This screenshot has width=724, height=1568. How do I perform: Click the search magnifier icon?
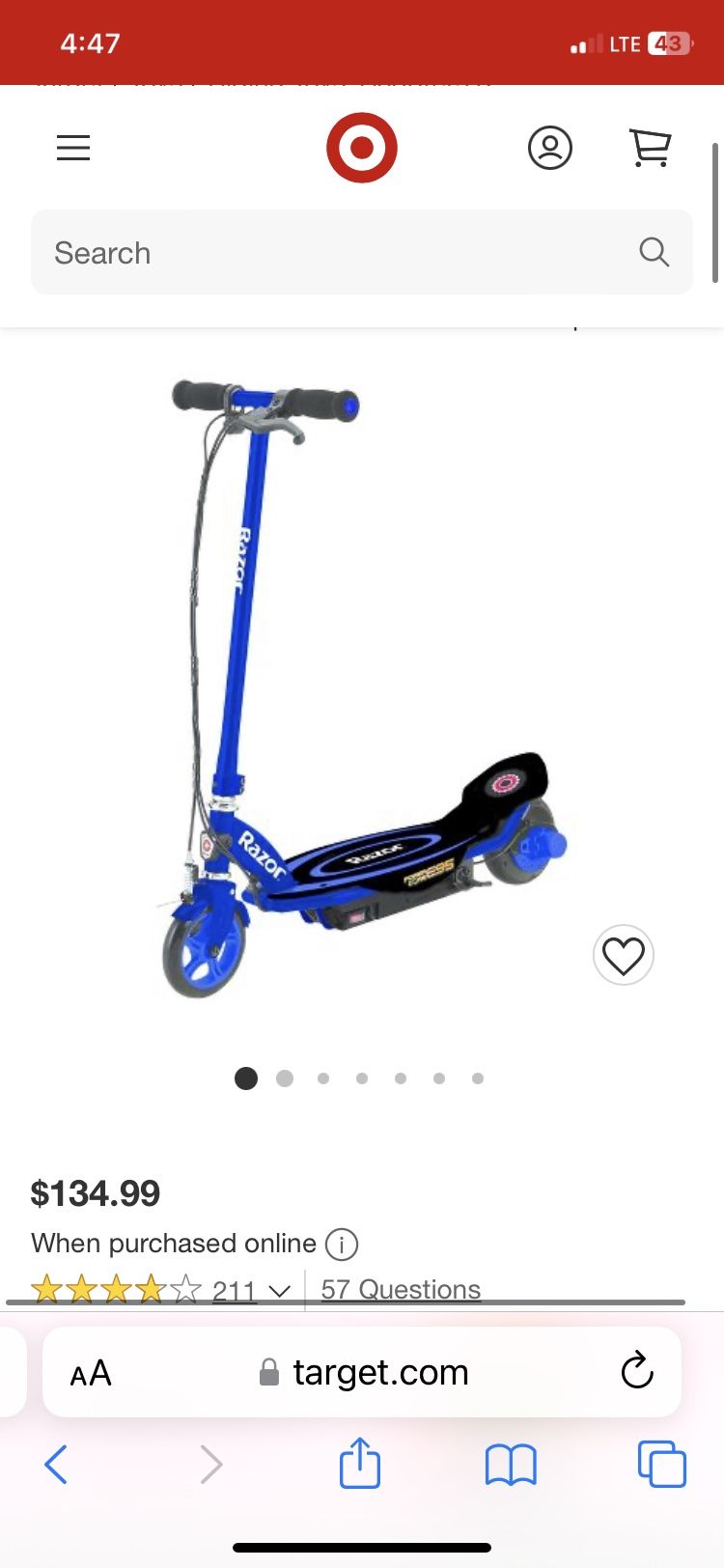(654, 252)
